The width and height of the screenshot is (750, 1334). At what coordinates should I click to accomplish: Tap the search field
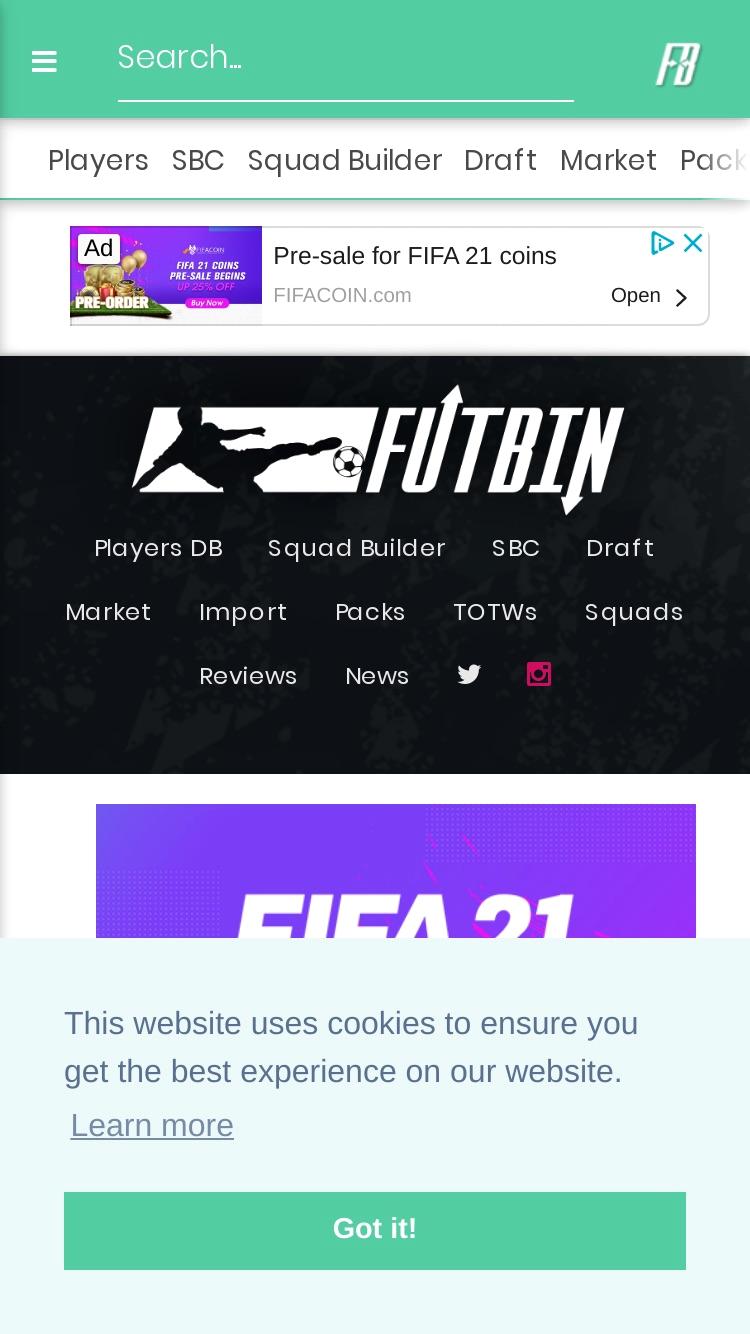(345, 58)
